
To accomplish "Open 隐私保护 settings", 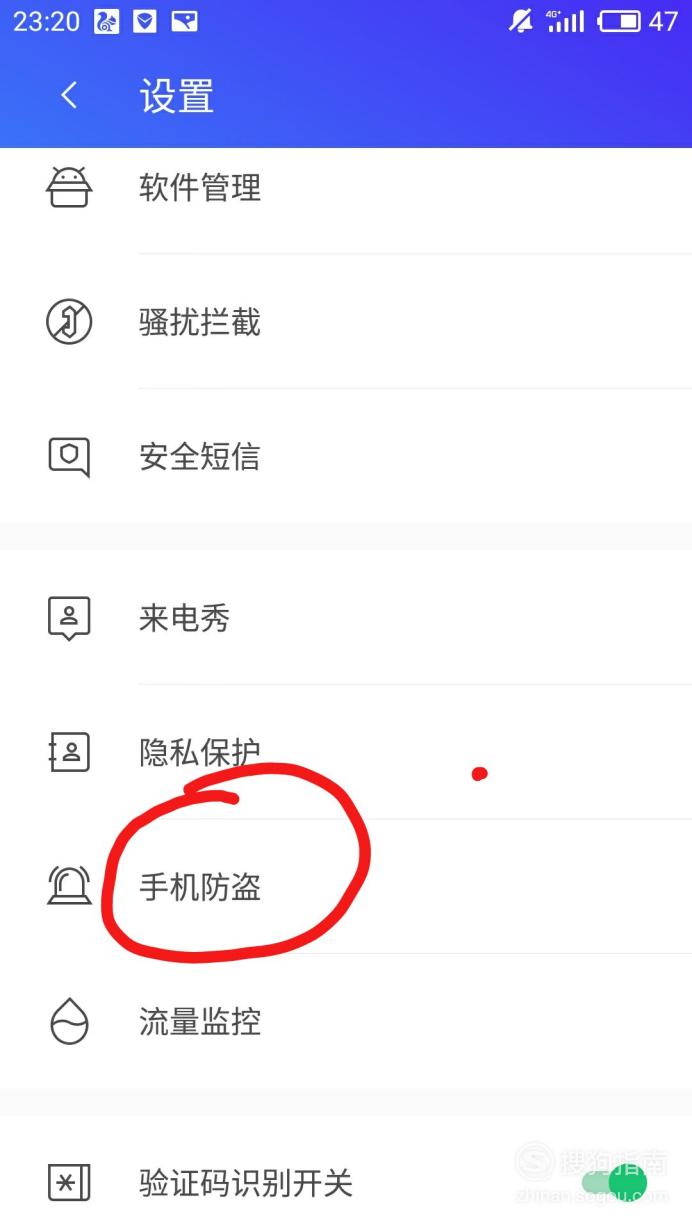I will tap(346, 752).
